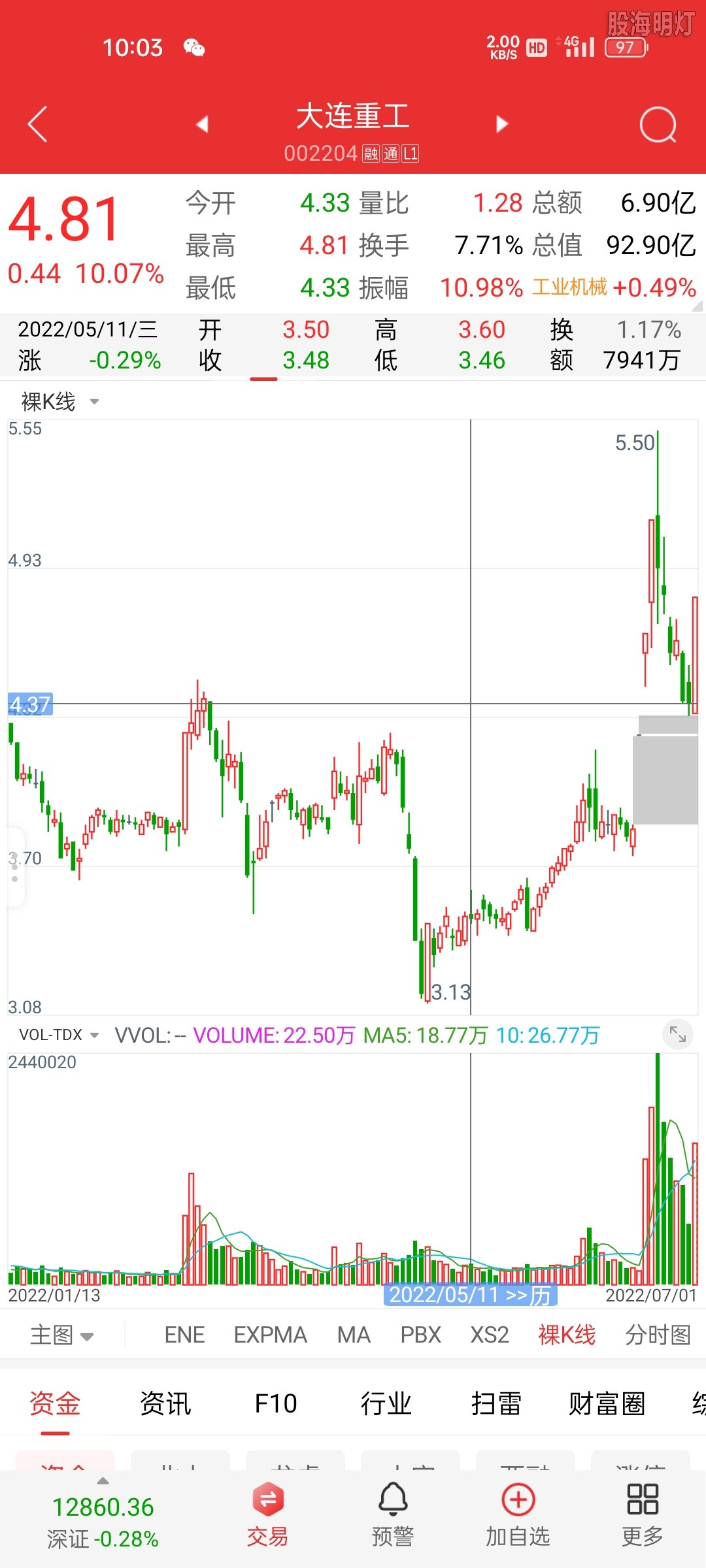
Task: Open the VOL-TDX indicator dropdown
Action: pyautogui.click(x=59, y=1035)
